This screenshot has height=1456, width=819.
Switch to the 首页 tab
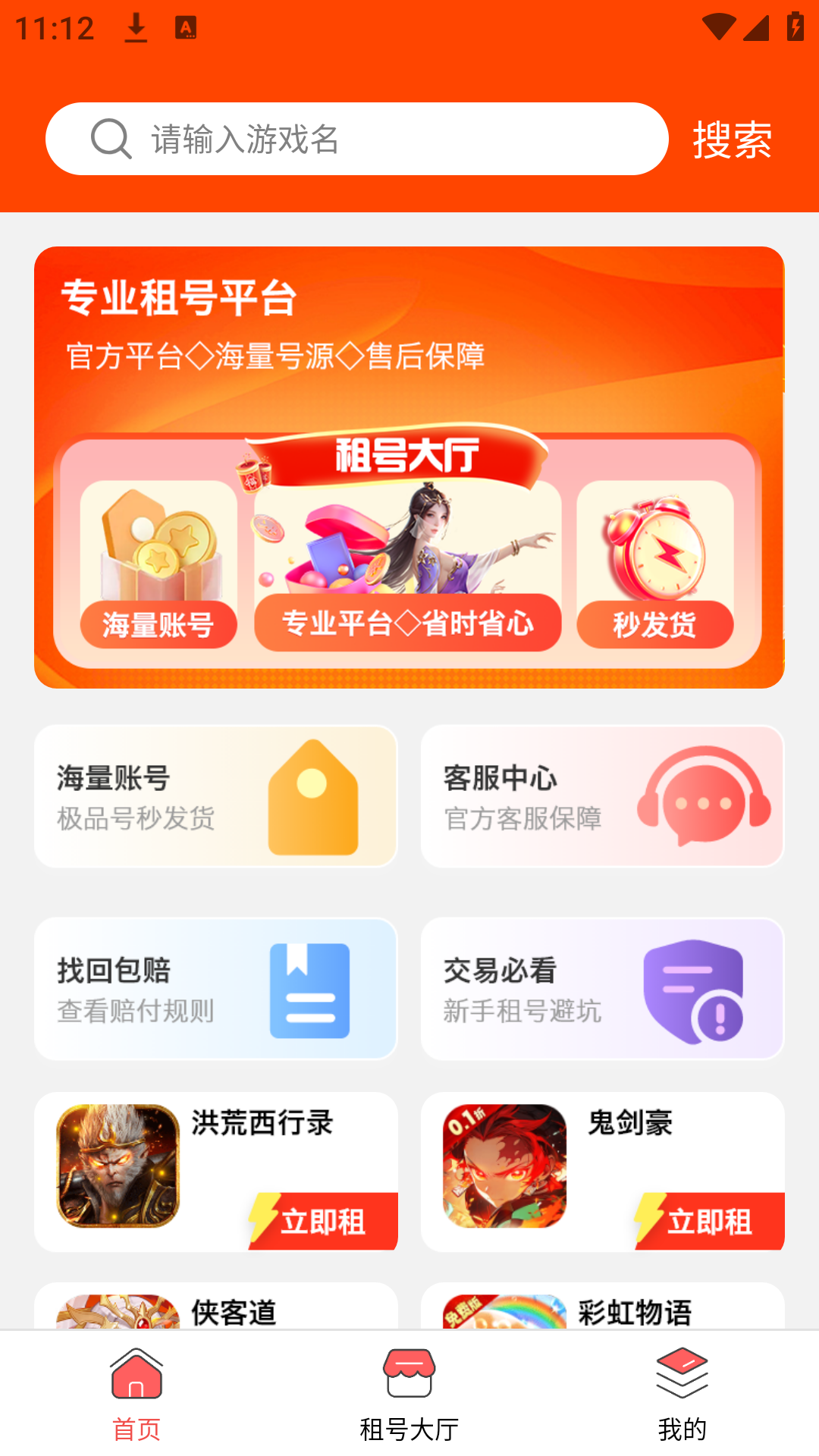click(x=136, y=1394)
